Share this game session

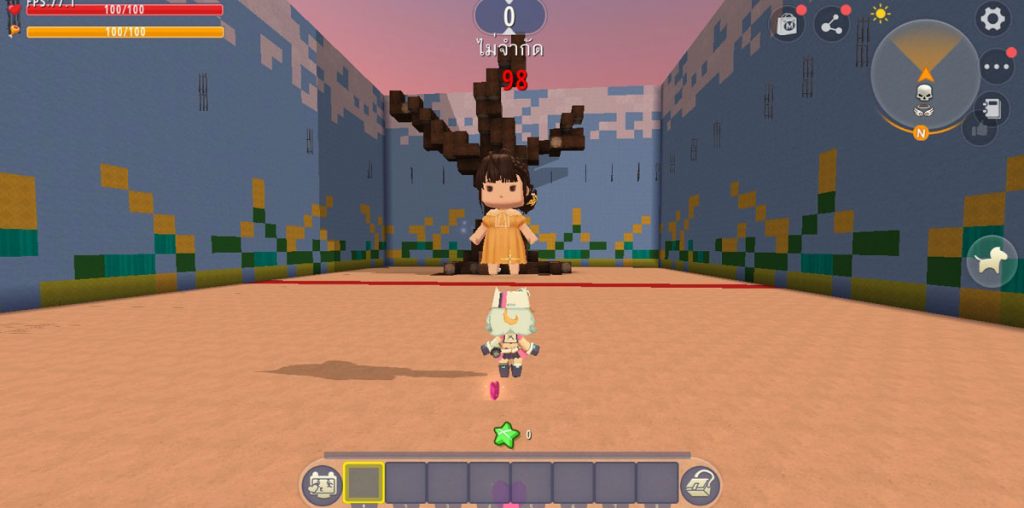coord(831,25)
